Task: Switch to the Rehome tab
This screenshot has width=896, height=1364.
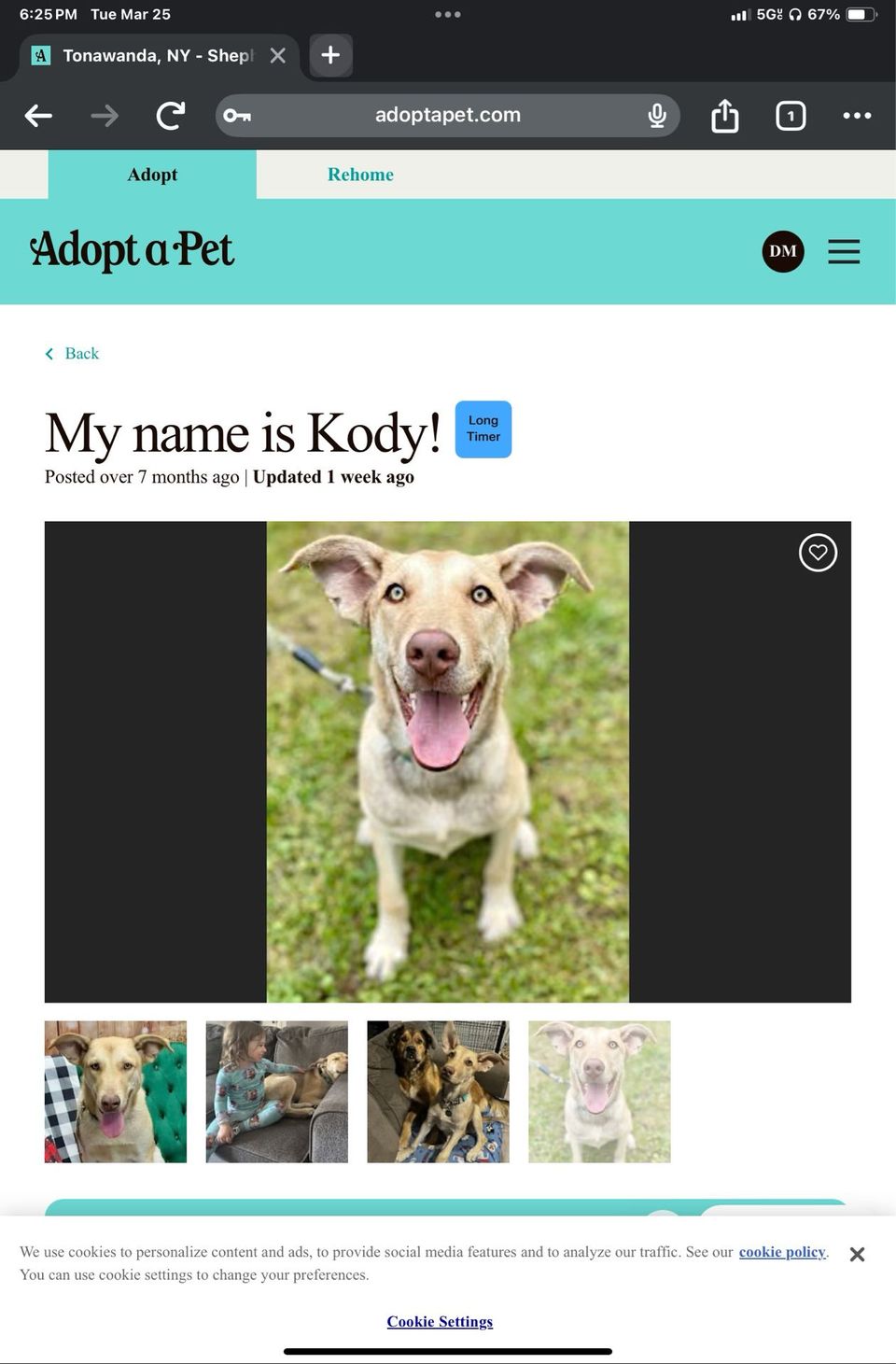Action: pyautogui.click(x=360, y=175)
